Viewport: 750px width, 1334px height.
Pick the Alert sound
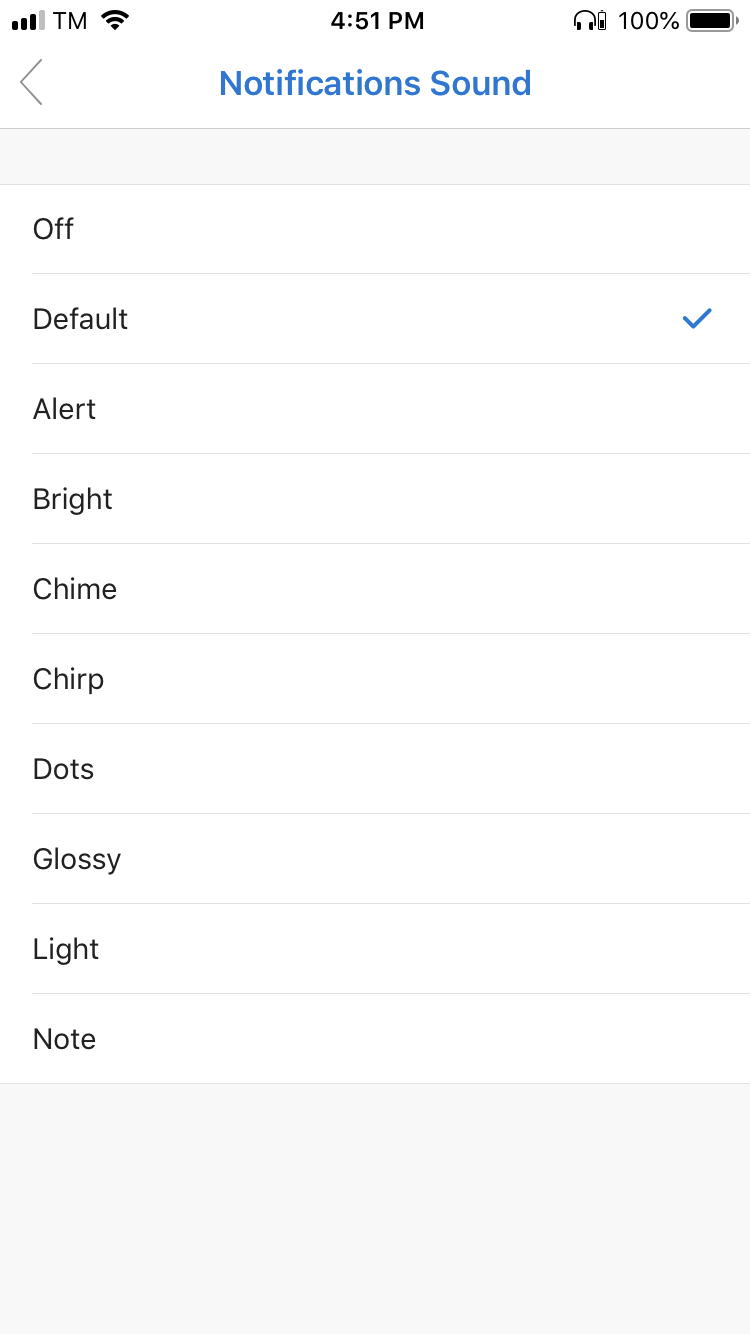pos(375,409)
